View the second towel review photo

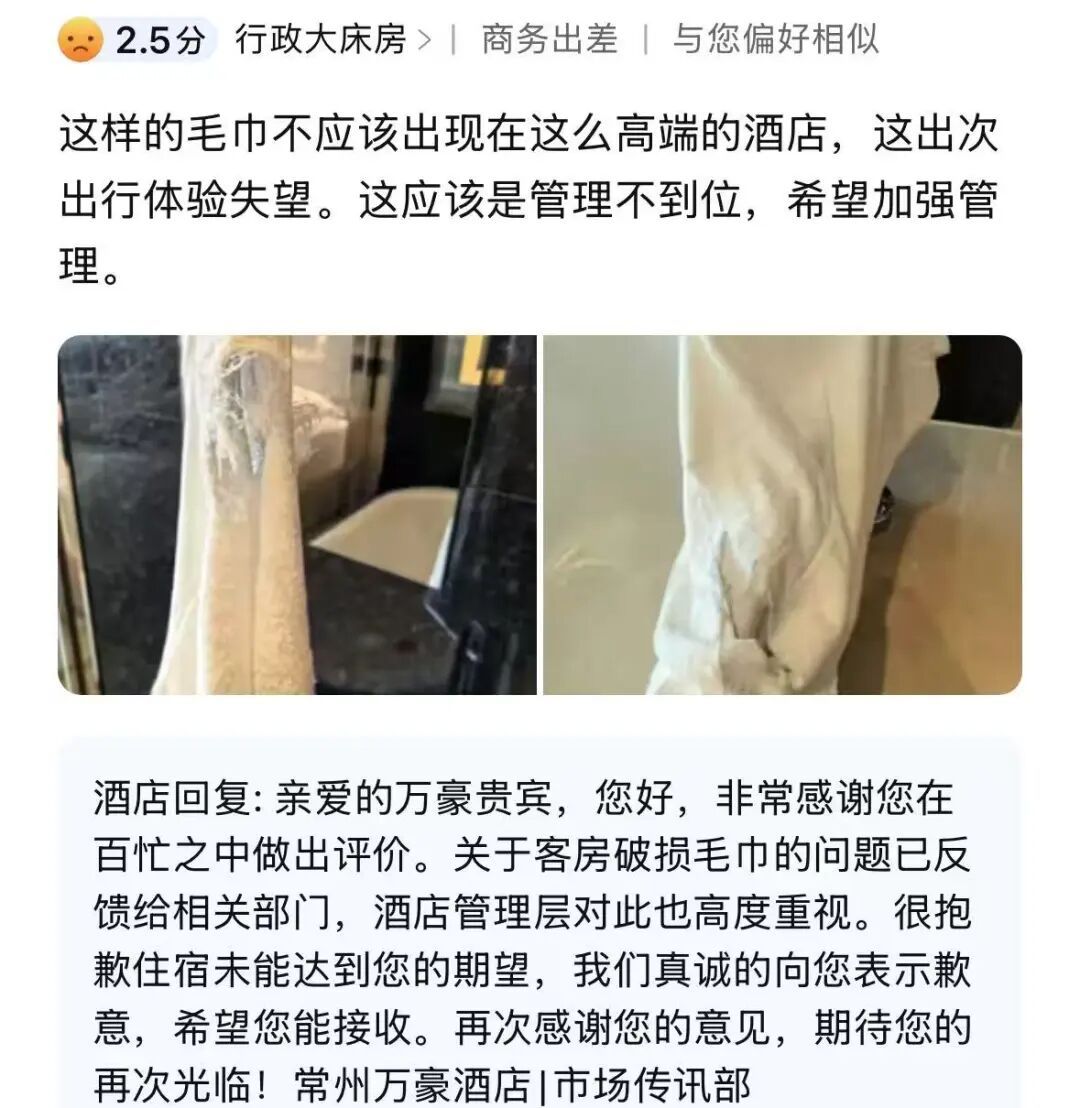tap(782, 514)
